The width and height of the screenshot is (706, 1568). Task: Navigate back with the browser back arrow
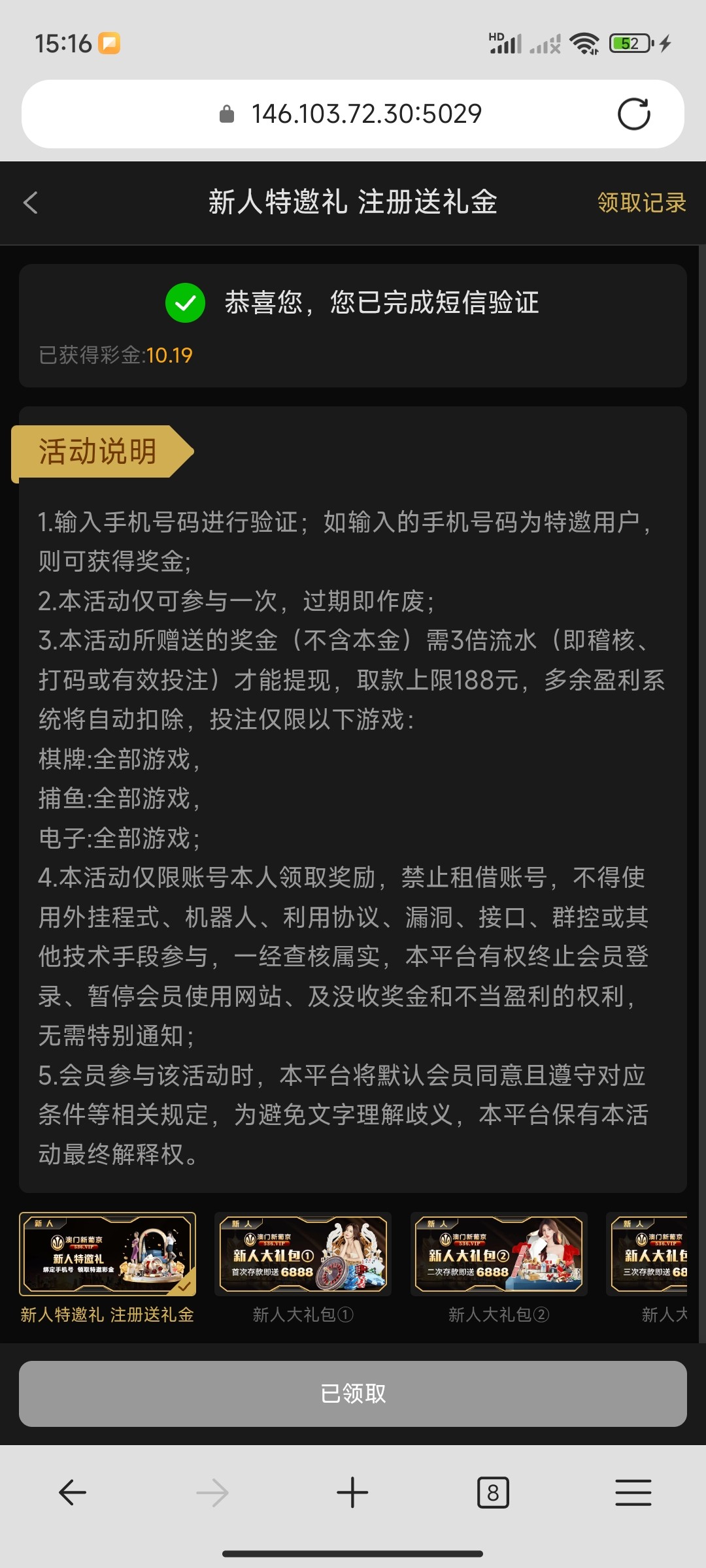tap(73, 1493)
